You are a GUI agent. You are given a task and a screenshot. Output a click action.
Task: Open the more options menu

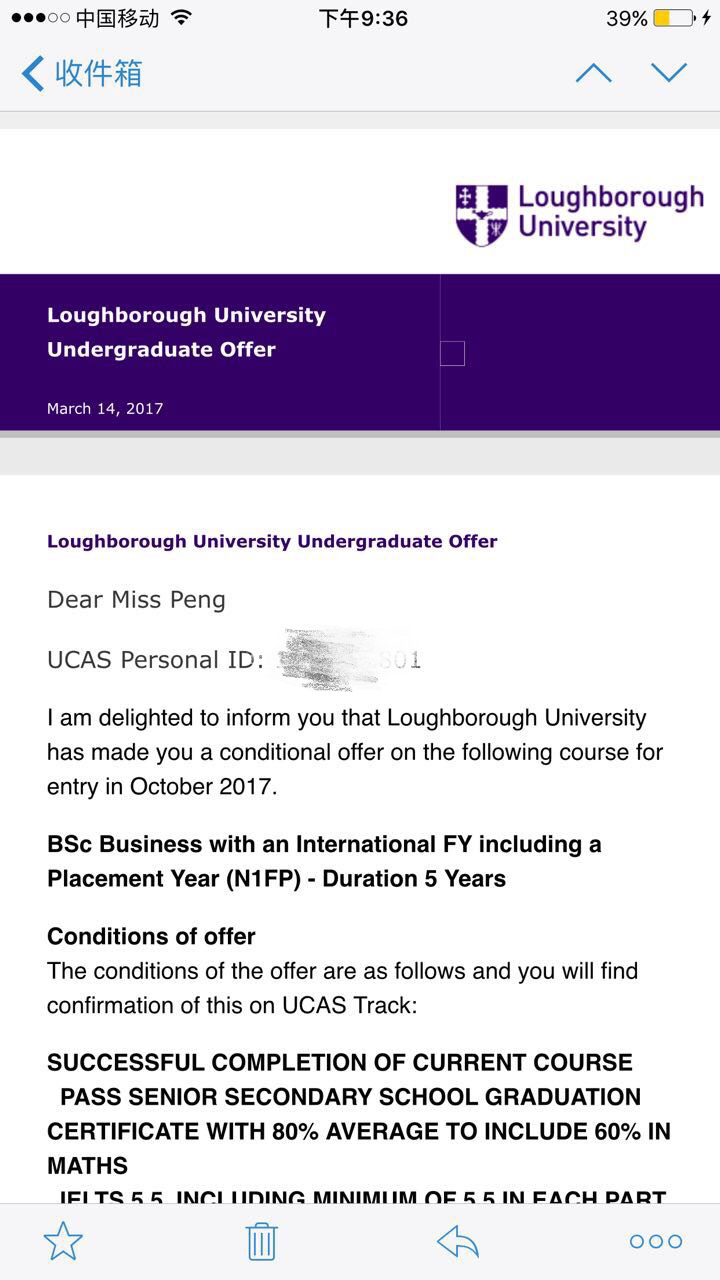tap(656, 1241)
